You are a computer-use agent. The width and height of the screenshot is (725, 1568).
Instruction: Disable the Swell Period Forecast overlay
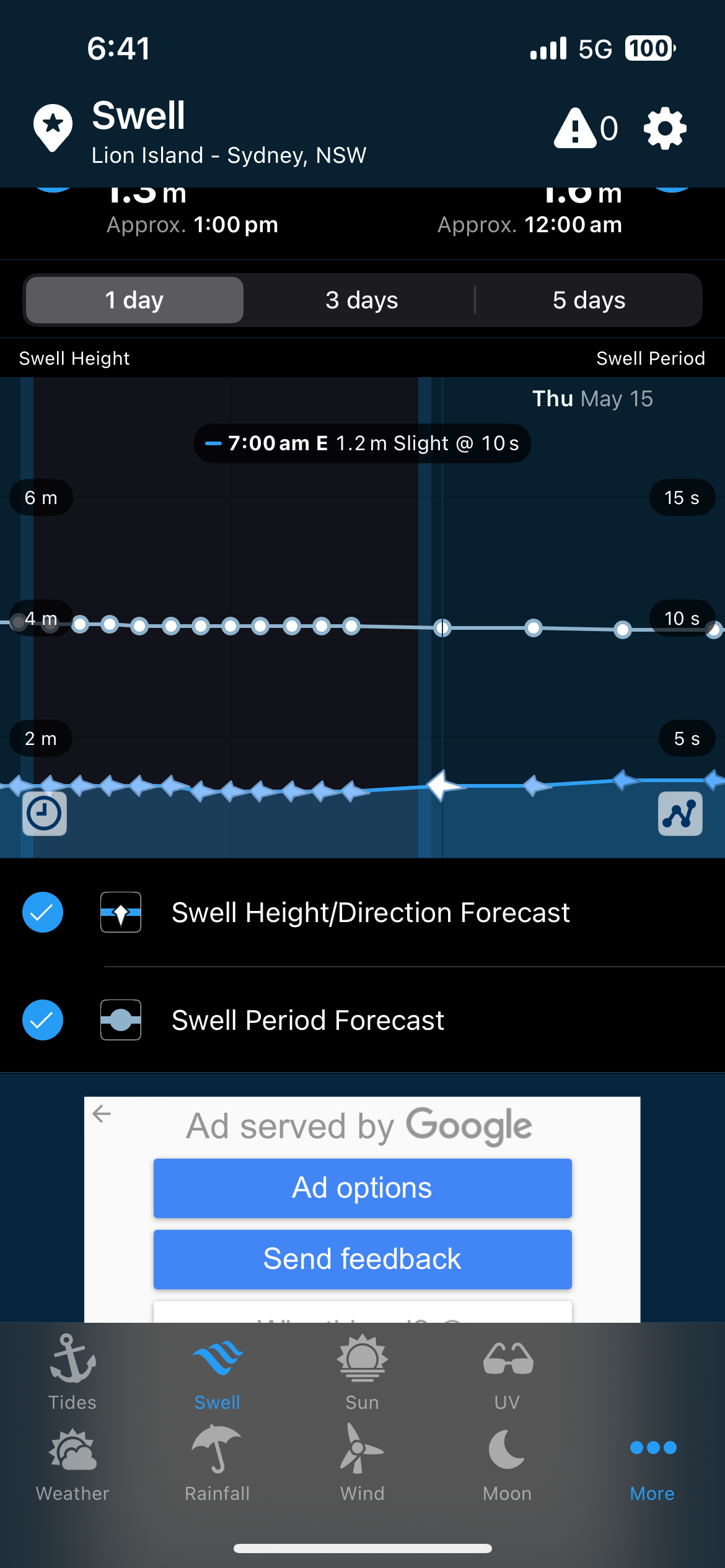click(42, 1019)
